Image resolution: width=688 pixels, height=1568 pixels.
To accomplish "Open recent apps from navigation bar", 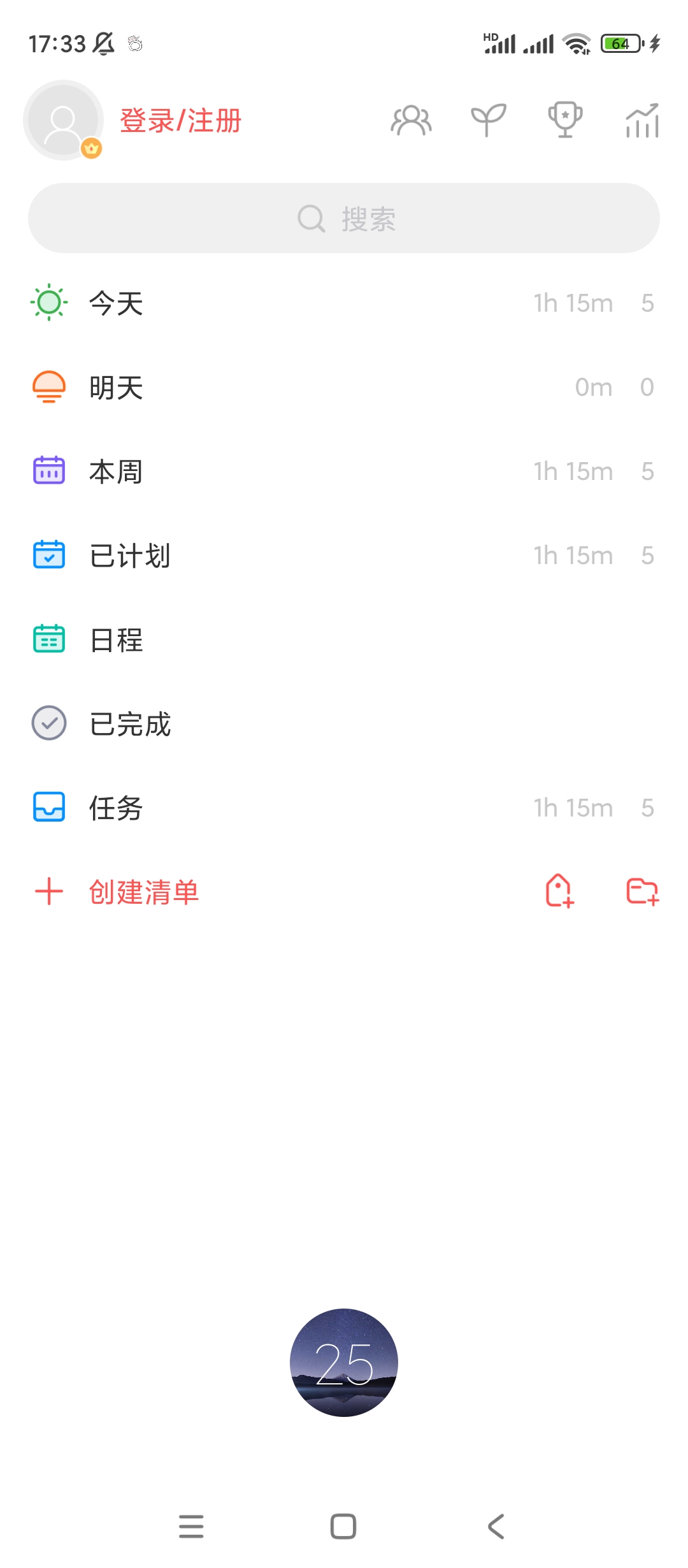I will 191,1526.
